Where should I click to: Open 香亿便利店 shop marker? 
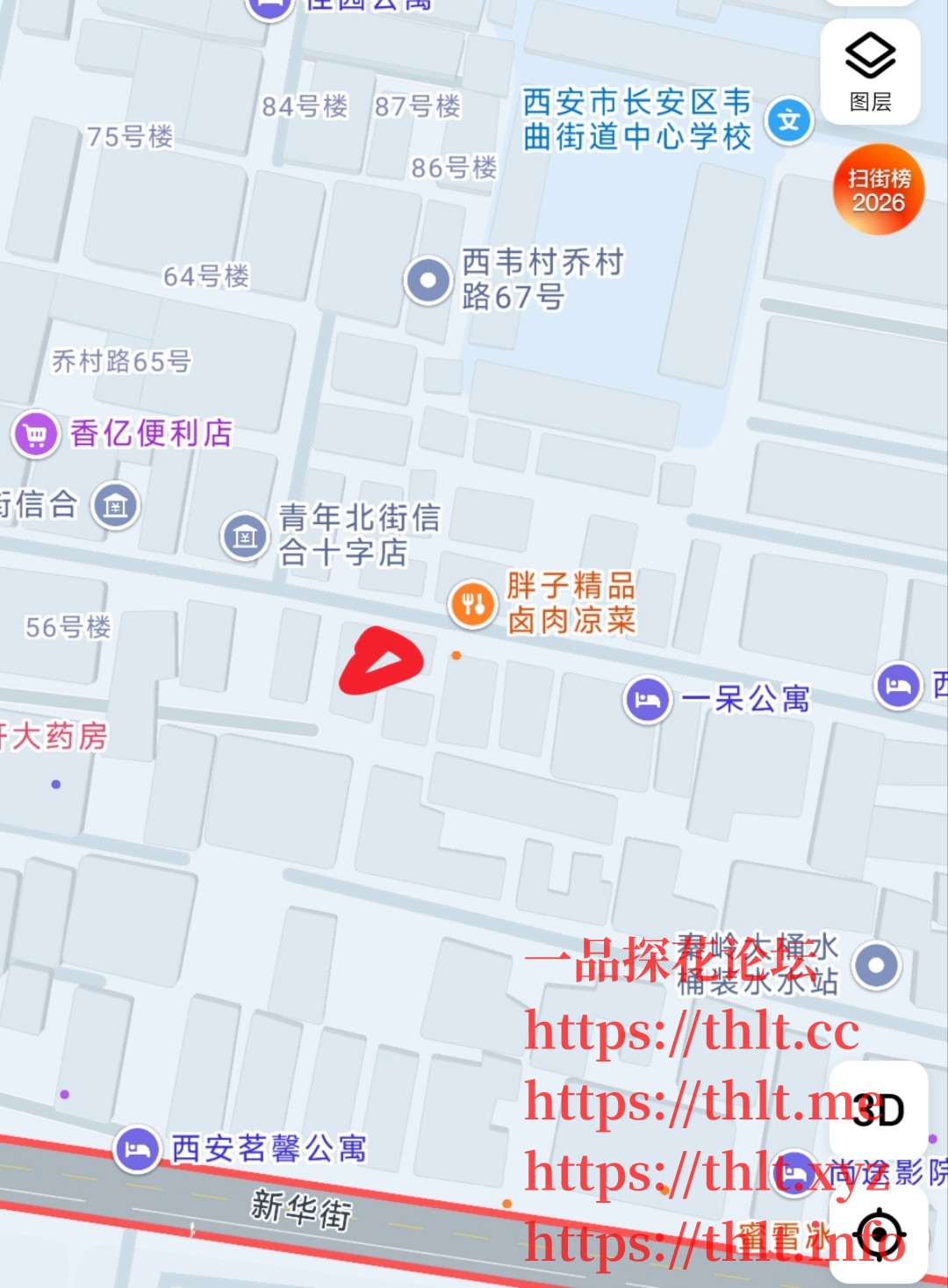[36, 434]
